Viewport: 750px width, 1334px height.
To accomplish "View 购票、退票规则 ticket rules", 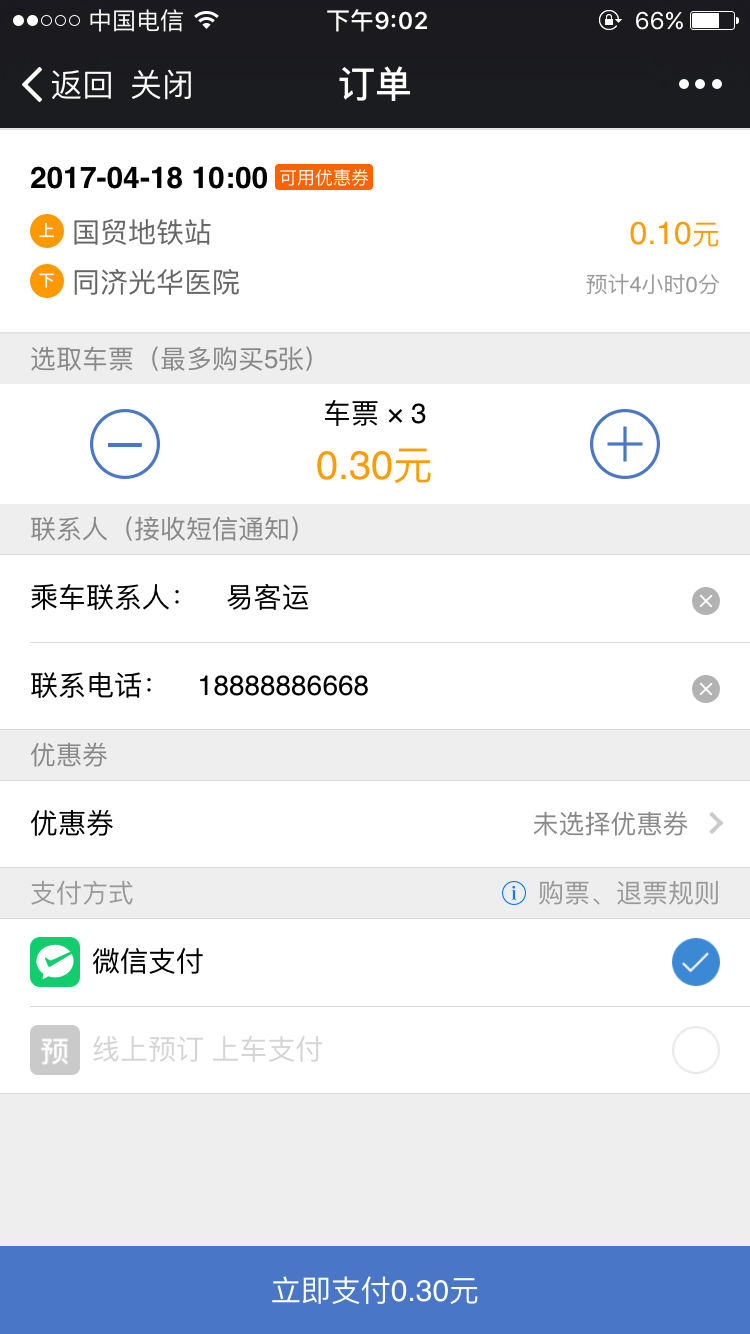I will click(x=610, y=893).
